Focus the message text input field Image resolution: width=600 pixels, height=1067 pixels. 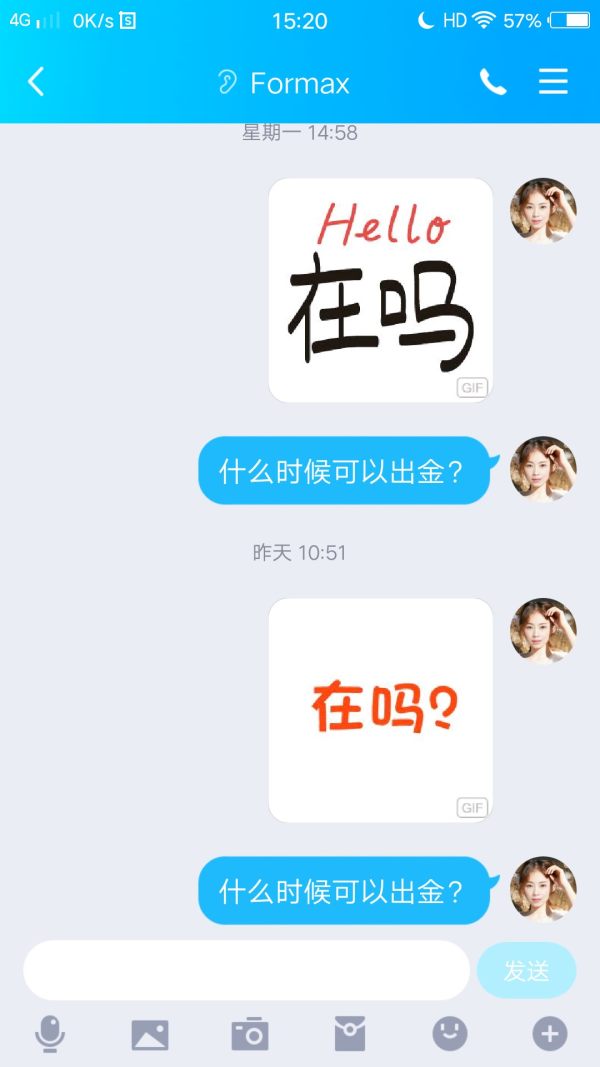tap(246, 970)
